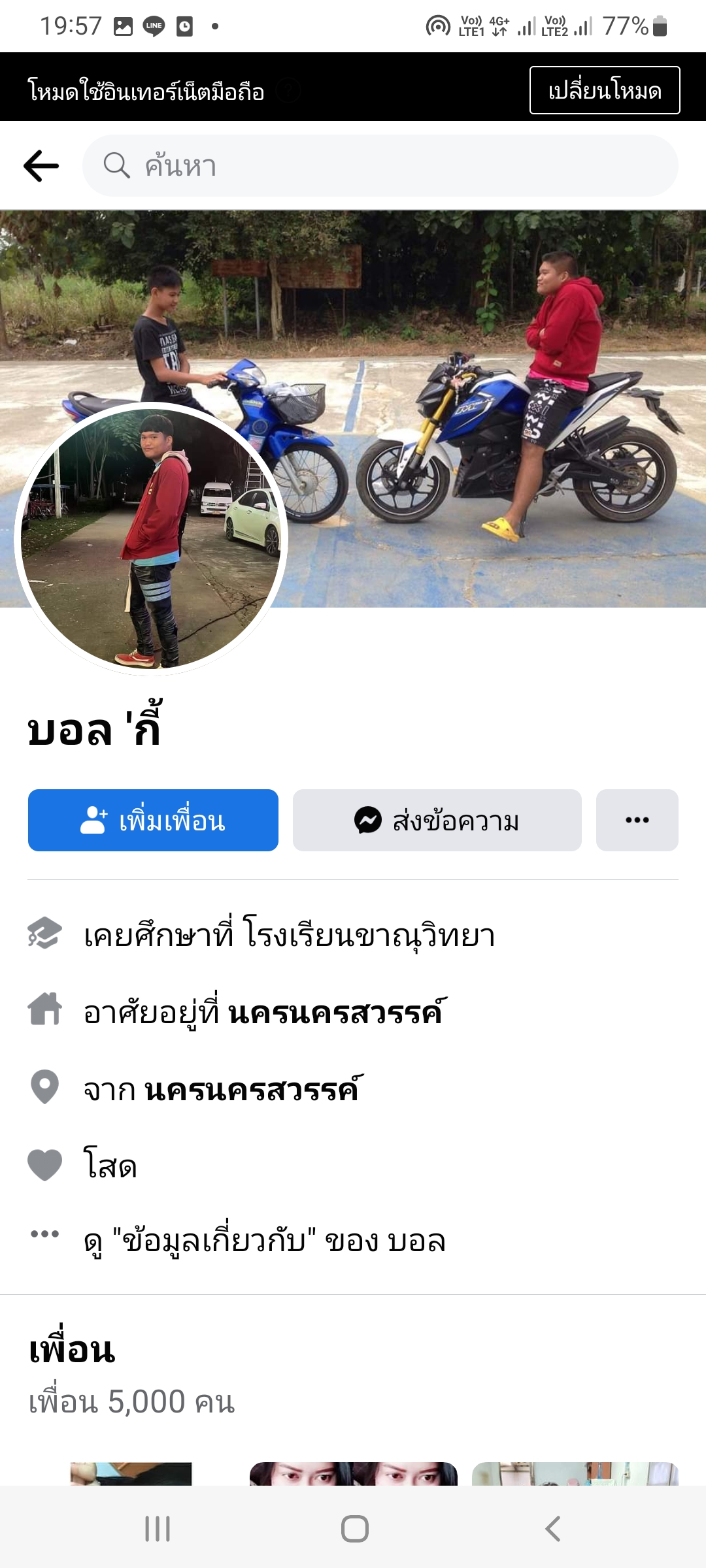Image resolution: width=706 pixels, height=1568 pixels.
Task: Open the ค้นหา search field
Action: 379,166
